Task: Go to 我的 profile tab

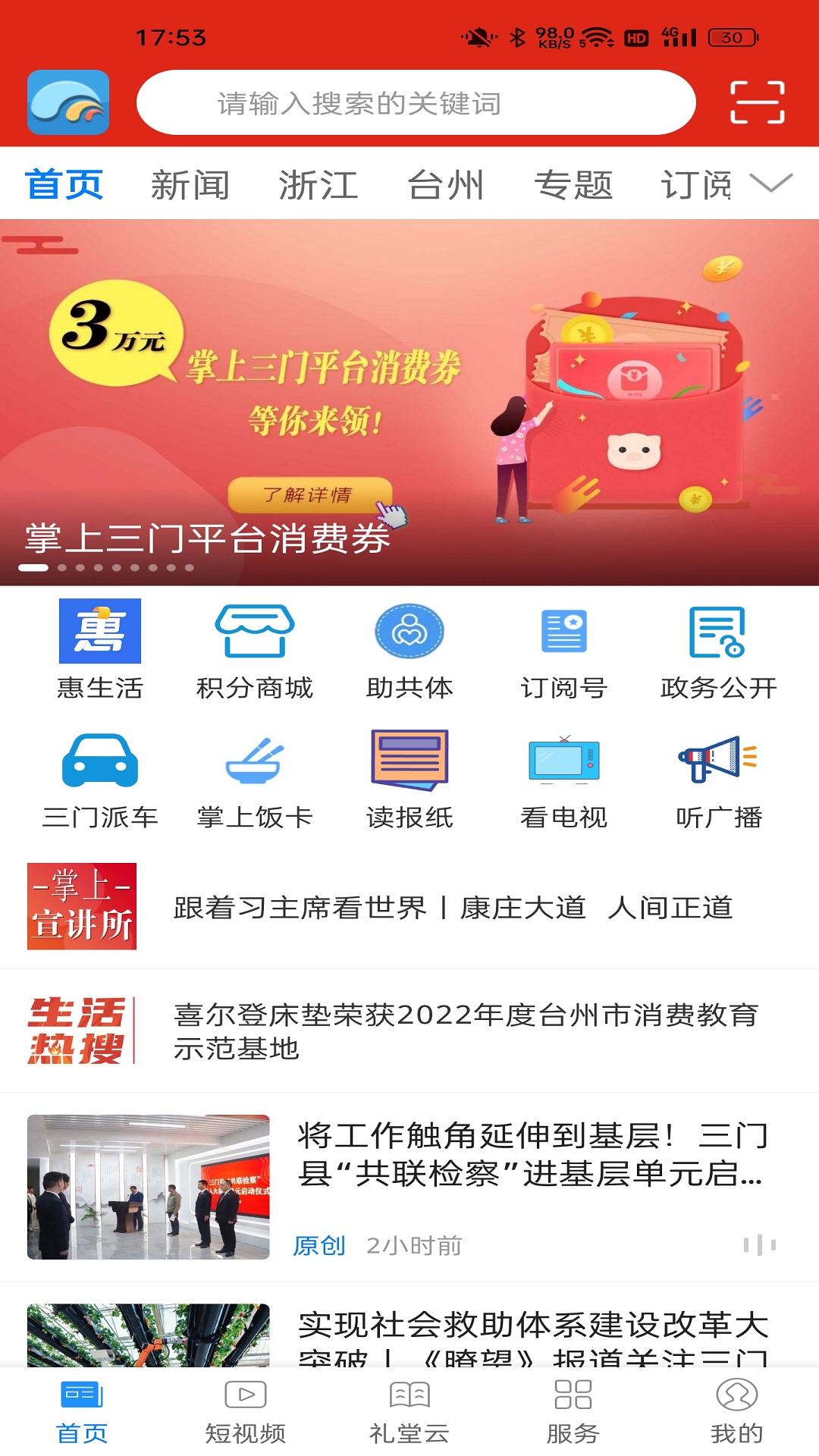Action: pyautogui.click(x=736, y=1412)
